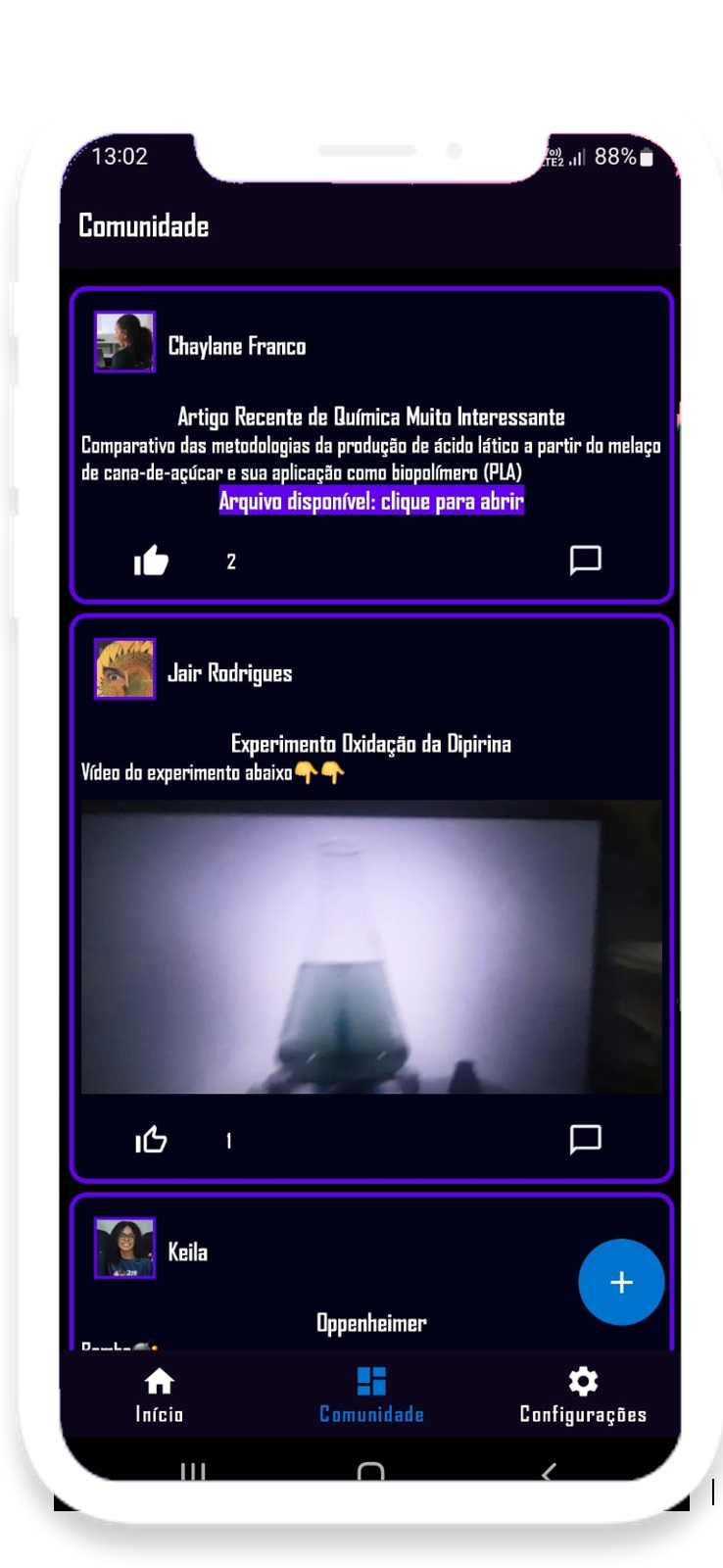The image size is (723, 1568).
Task: Open Keila's profile picture
Action: click(x=124, y=1249)
